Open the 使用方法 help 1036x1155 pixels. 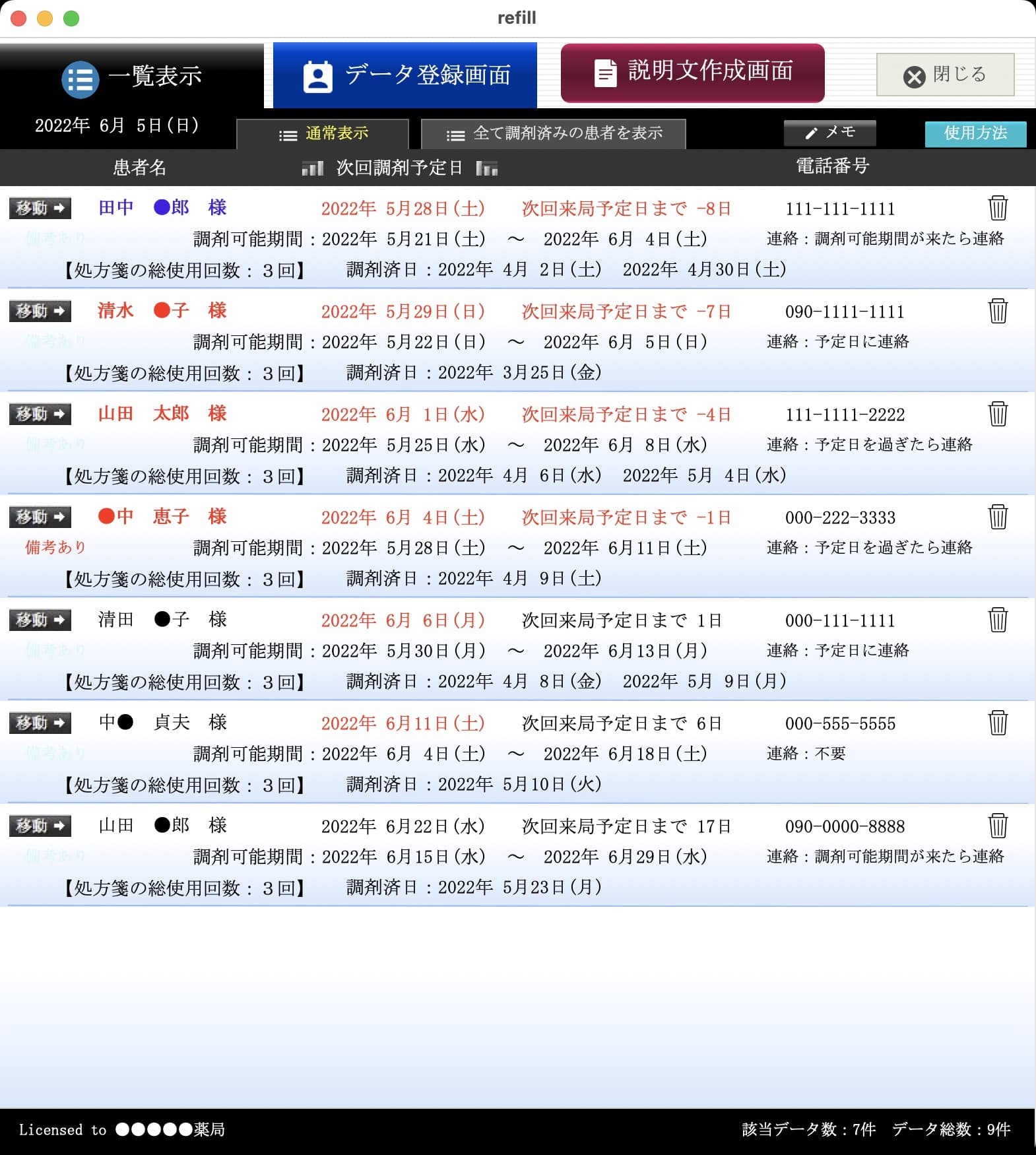[x=975, y=133]
